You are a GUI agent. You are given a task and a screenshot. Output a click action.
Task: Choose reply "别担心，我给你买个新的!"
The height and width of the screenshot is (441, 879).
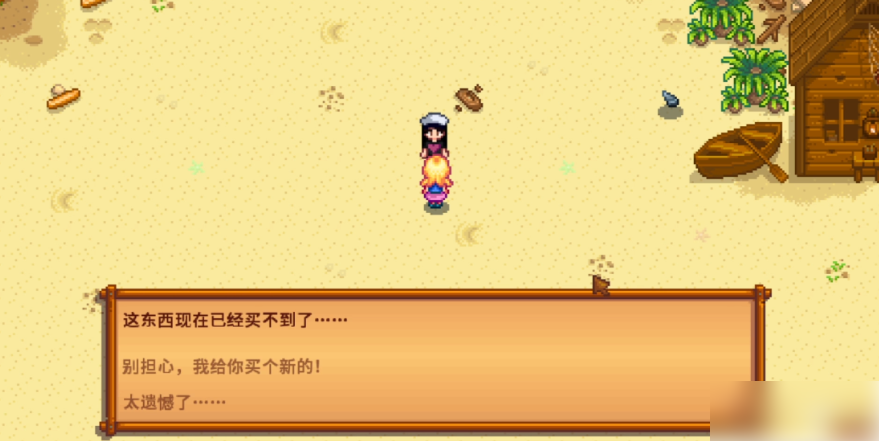(222, 366)
